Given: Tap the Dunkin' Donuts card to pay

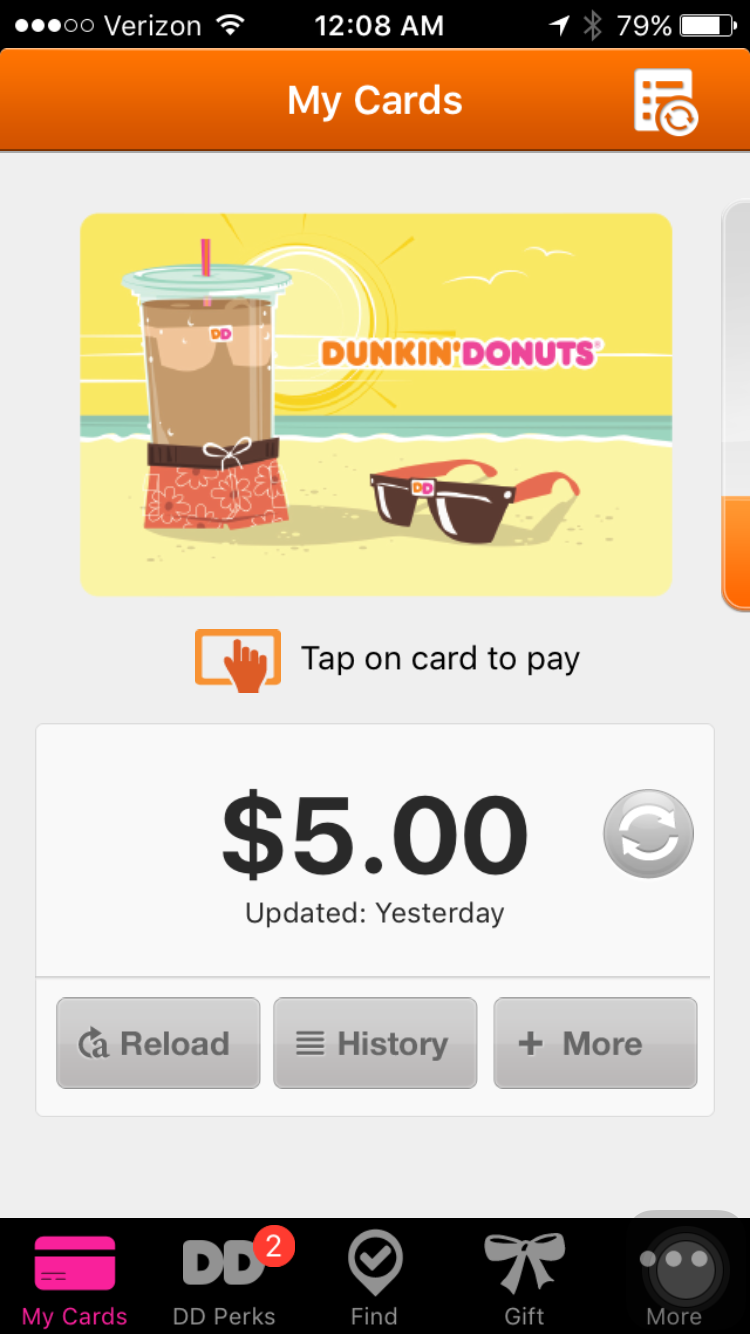Looking at the screenshot, I should point(376,404).
